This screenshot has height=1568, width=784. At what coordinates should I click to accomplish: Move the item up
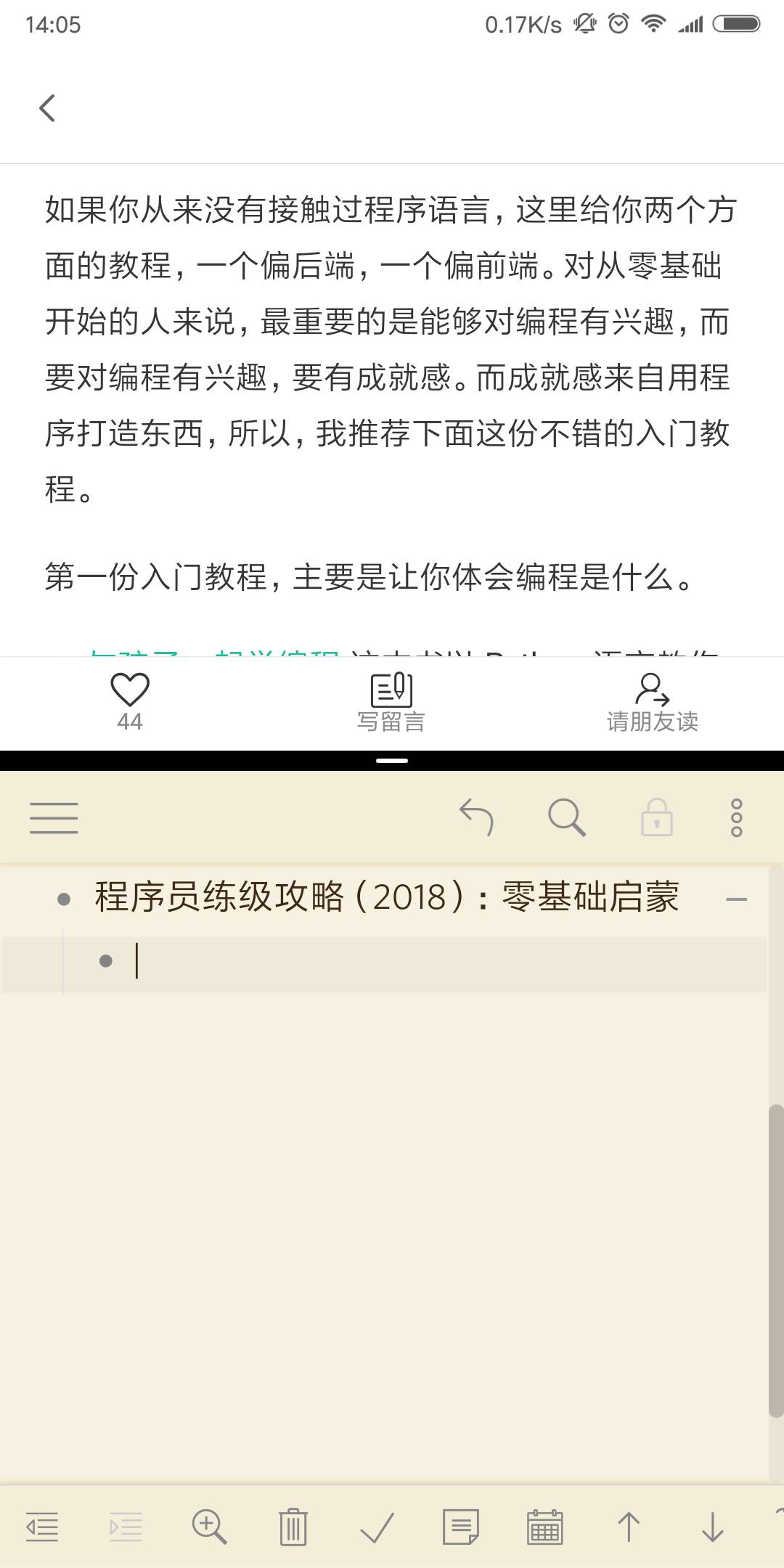click(x=629, y=1527)
